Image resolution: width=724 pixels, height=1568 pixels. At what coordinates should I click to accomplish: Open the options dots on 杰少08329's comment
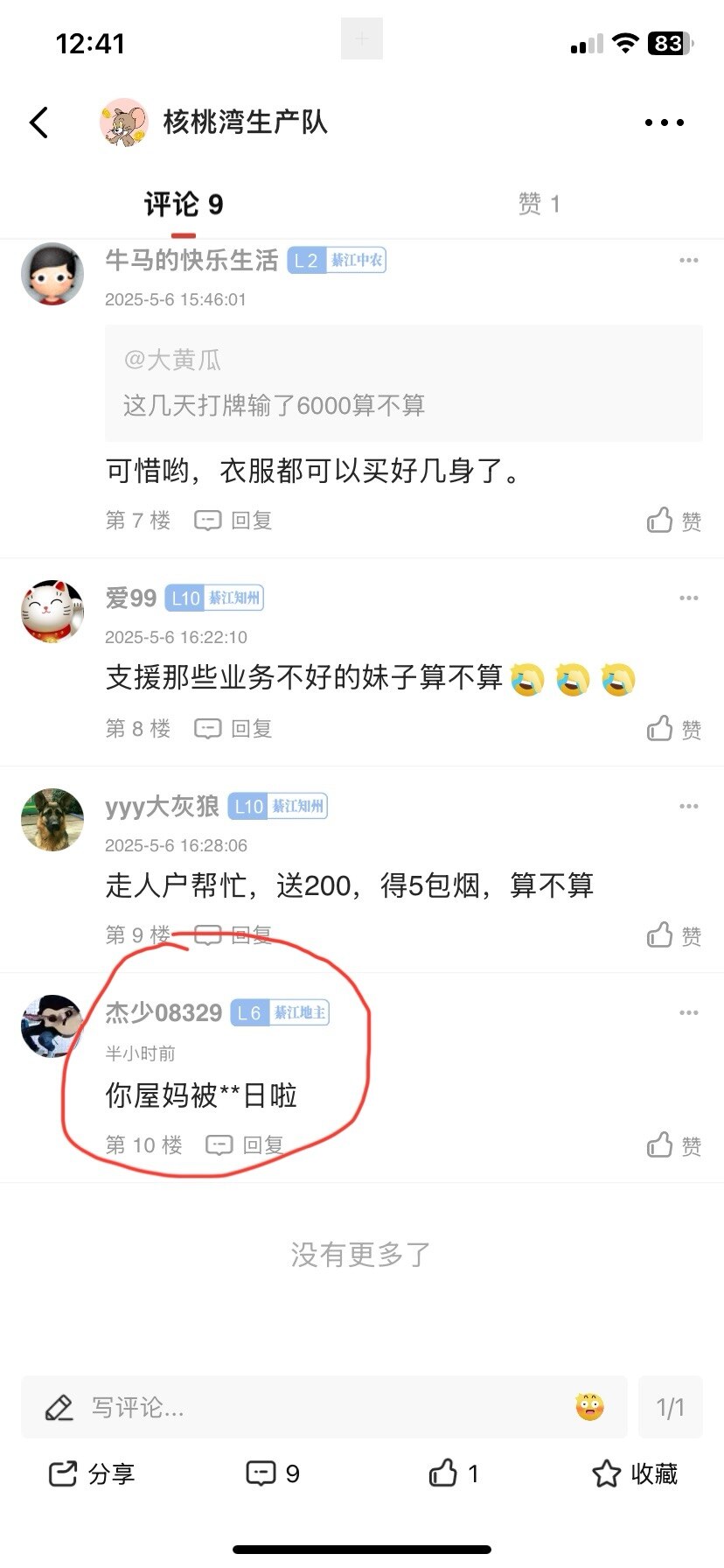tap(688, 1012)
